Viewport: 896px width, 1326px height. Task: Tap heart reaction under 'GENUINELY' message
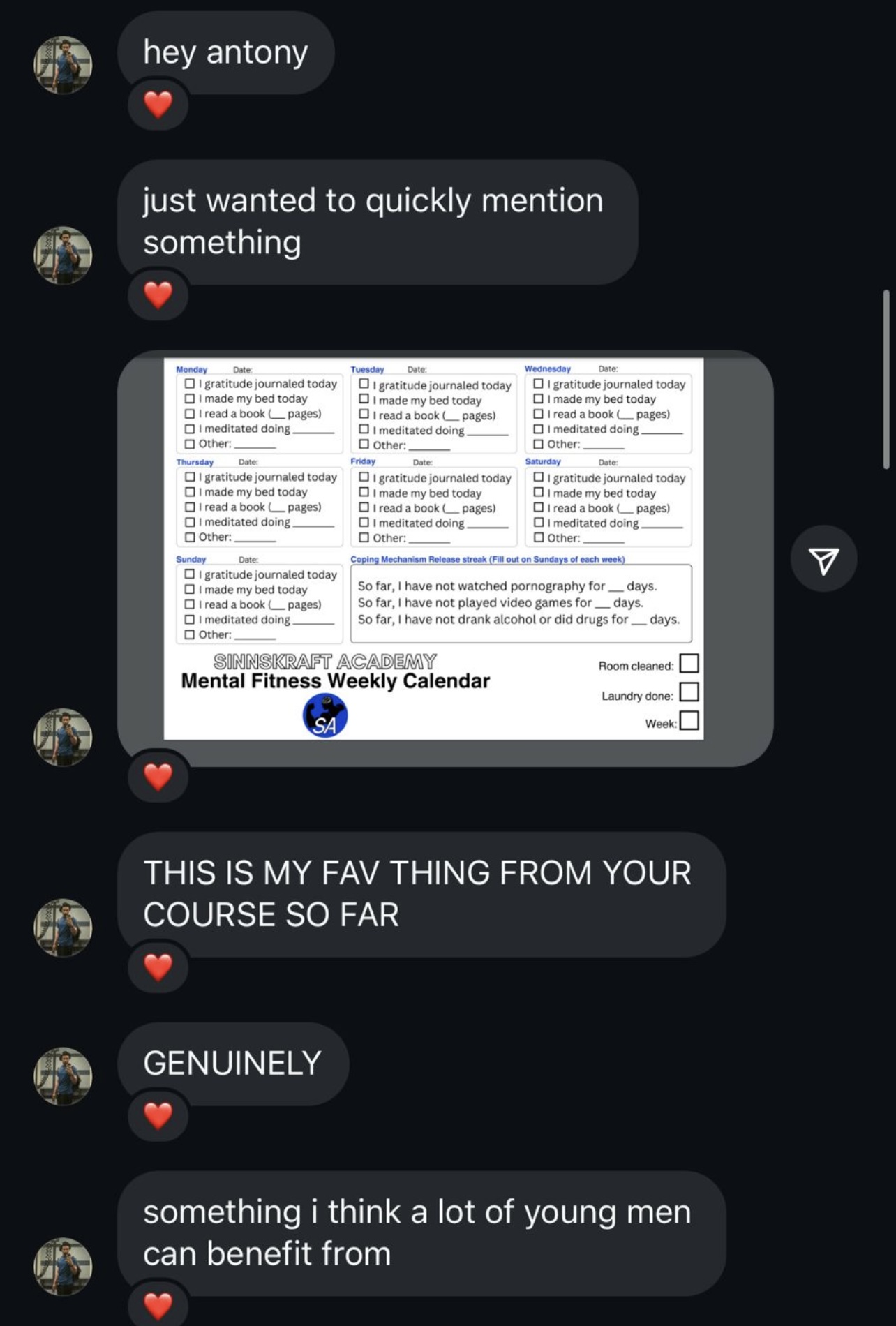coord(158,1115)
